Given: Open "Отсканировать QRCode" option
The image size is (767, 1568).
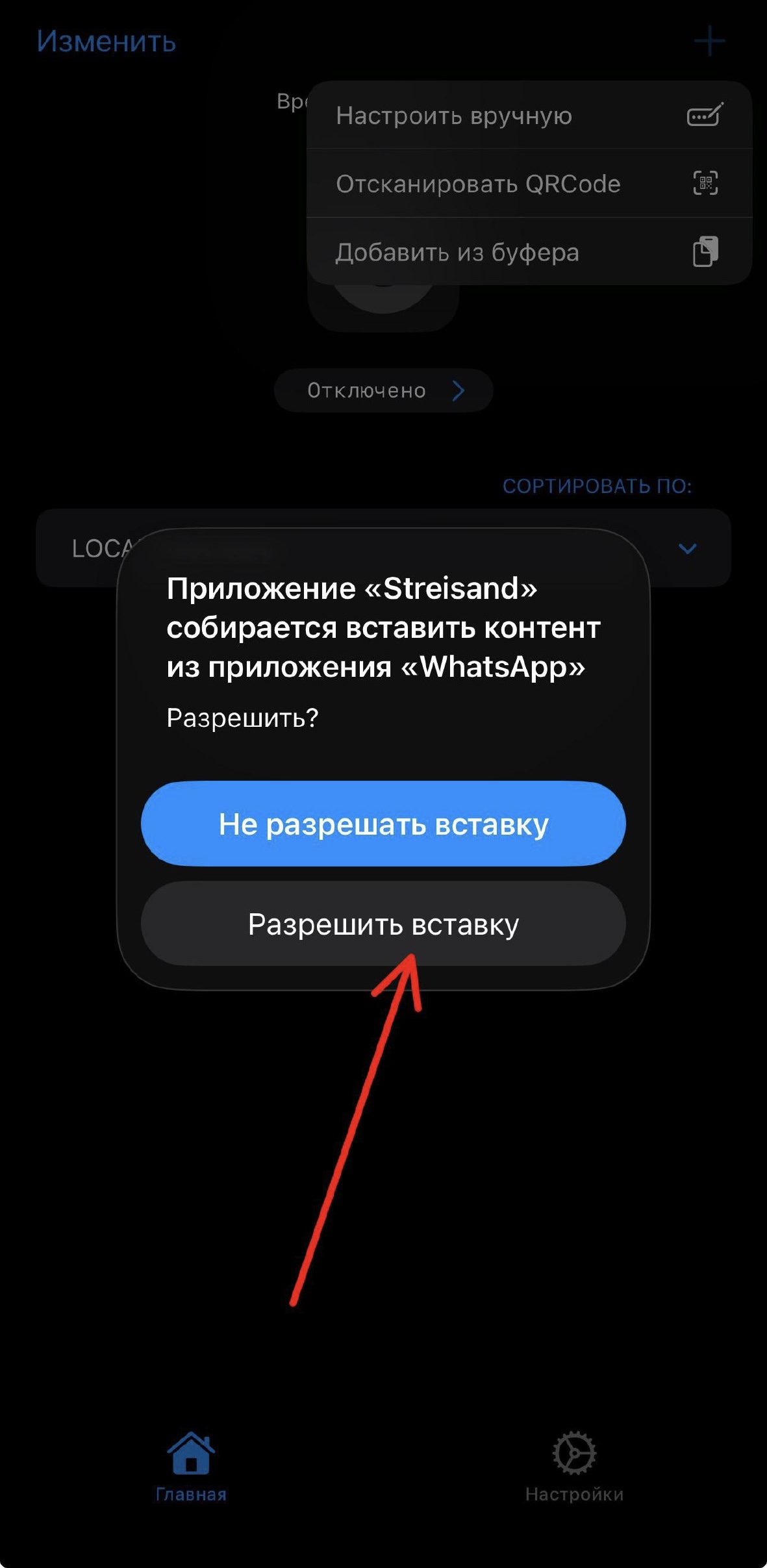Looking at the screenshot, I should coord(529,183).
